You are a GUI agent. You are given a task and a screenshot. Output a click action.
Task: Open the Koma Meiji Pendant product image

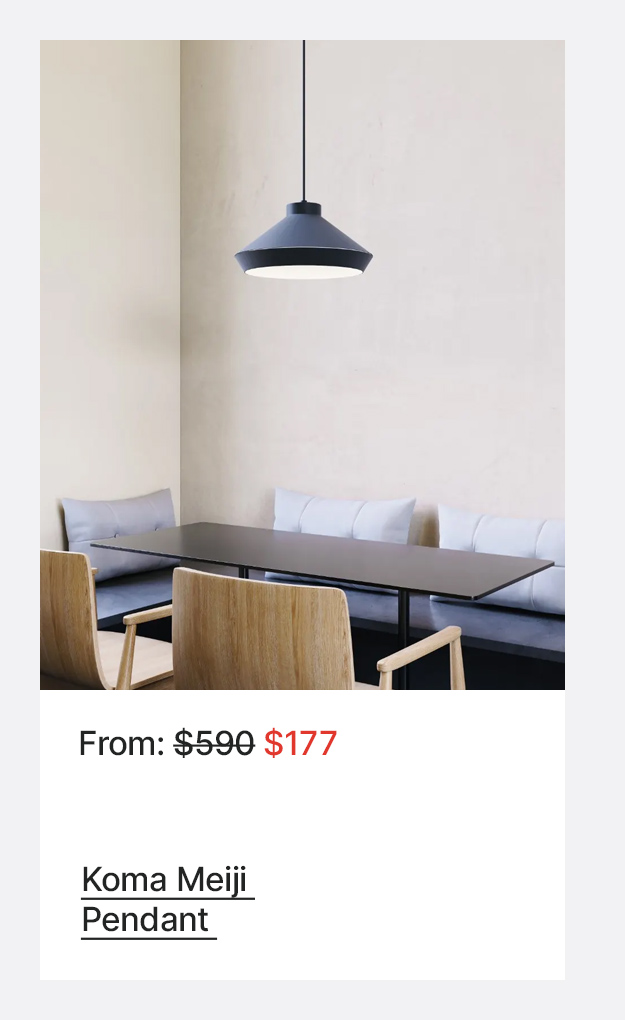302,365
